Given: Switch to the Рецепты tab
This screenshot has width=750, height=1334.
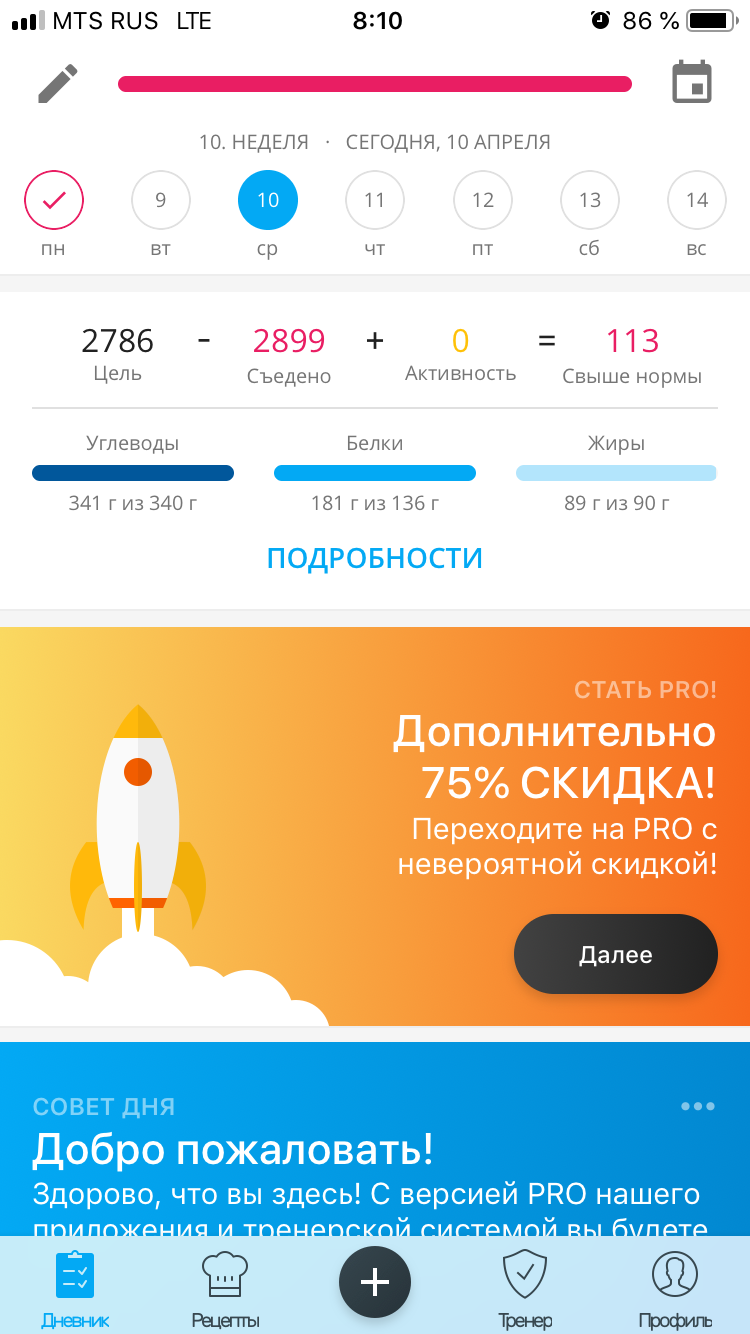Looking at the screenshot, I should point(225,1288).
